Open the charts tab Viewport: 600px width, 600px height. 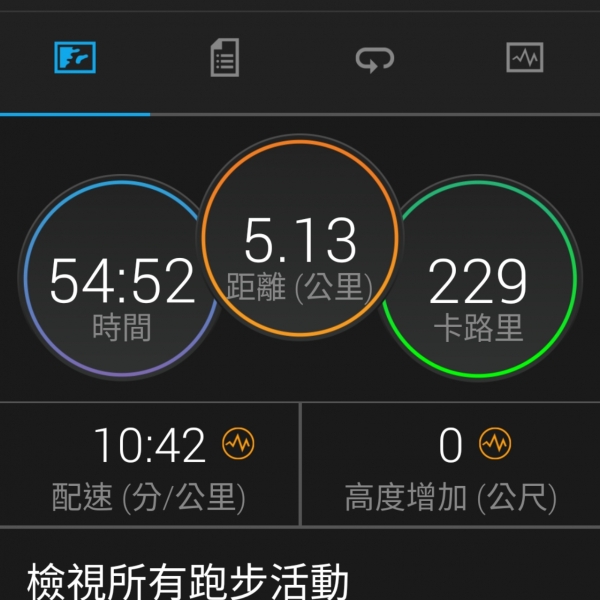pyautogui.click(x=524, y=58)
